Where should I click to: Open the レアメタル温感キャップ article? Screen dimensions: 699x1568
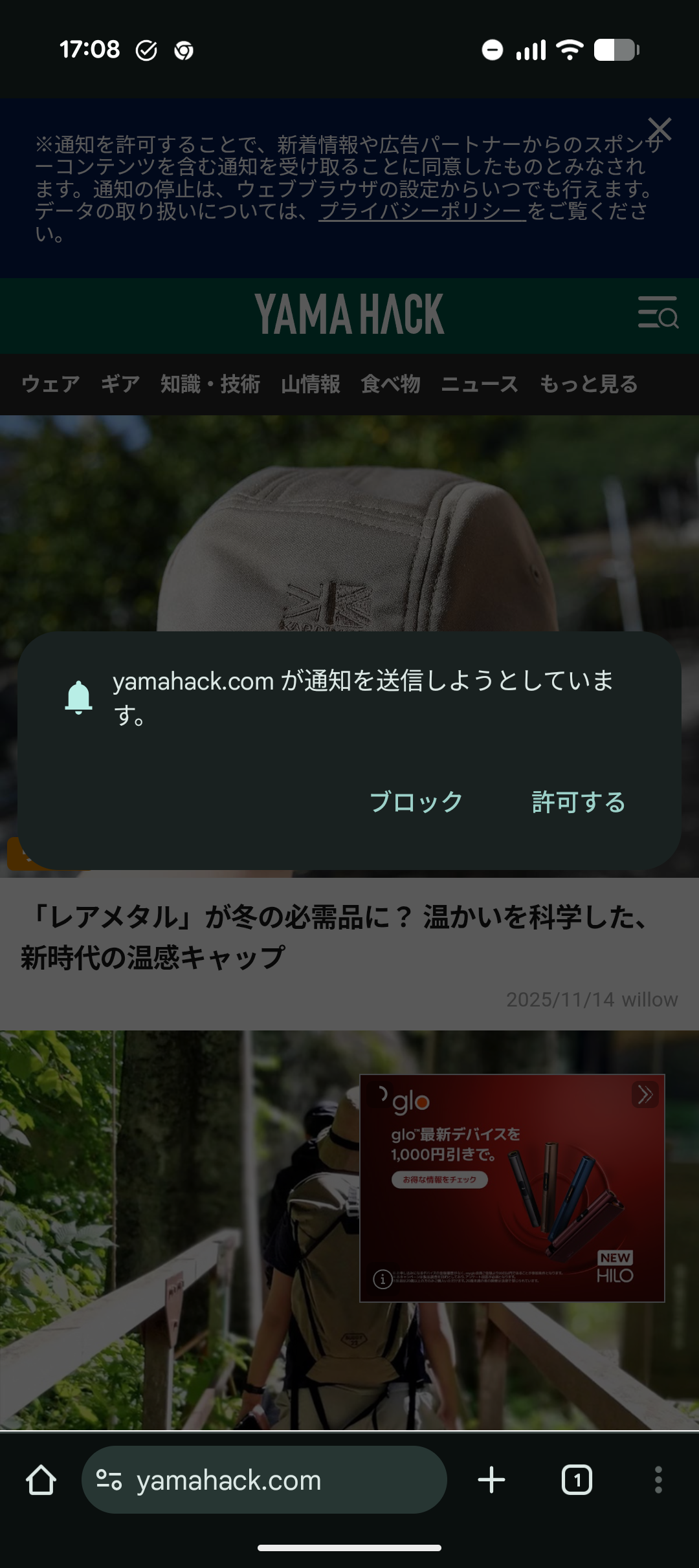tap(337, 937)
